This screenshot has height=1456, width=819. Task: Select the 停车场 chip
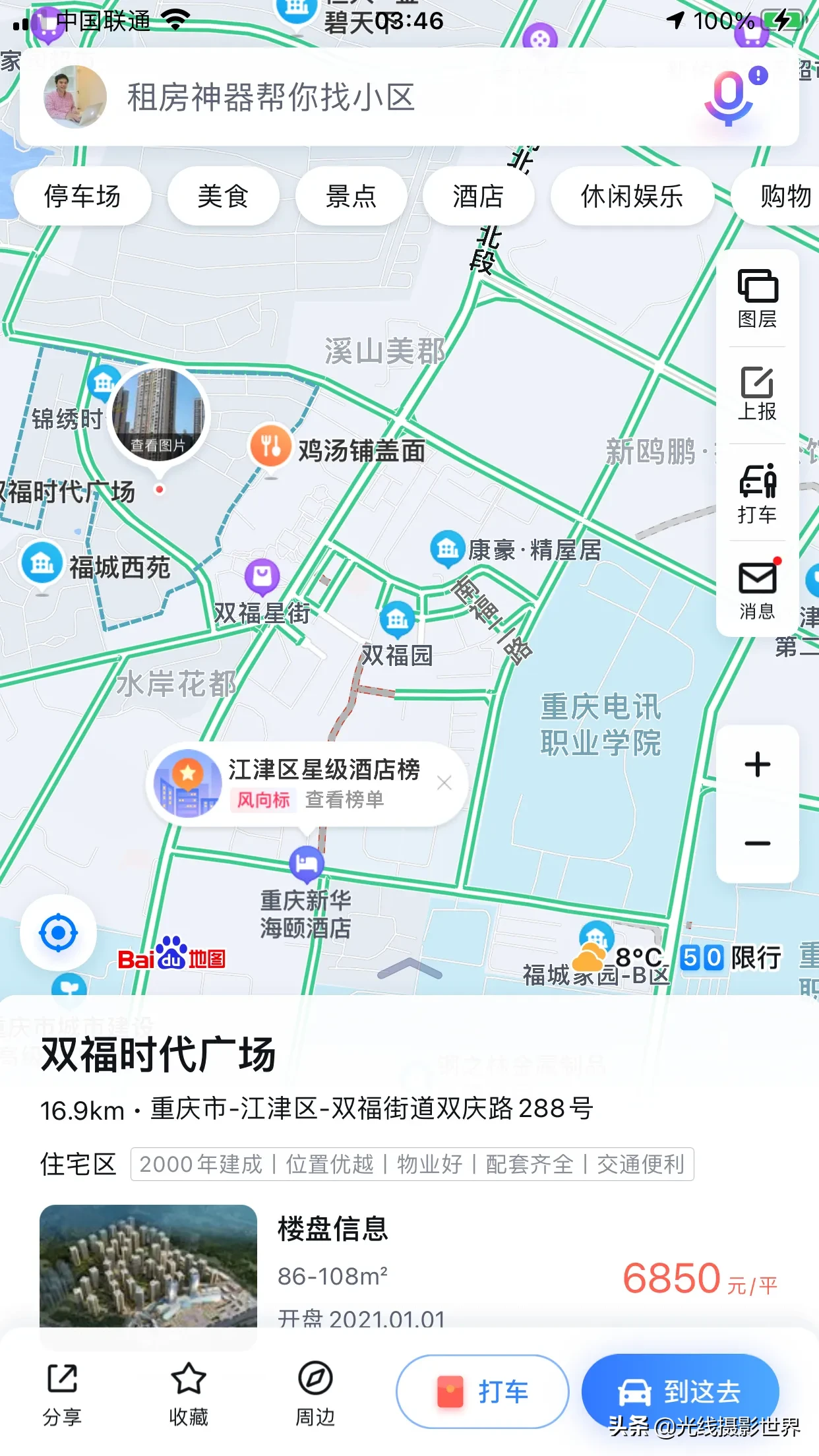[x=82, y=196]
